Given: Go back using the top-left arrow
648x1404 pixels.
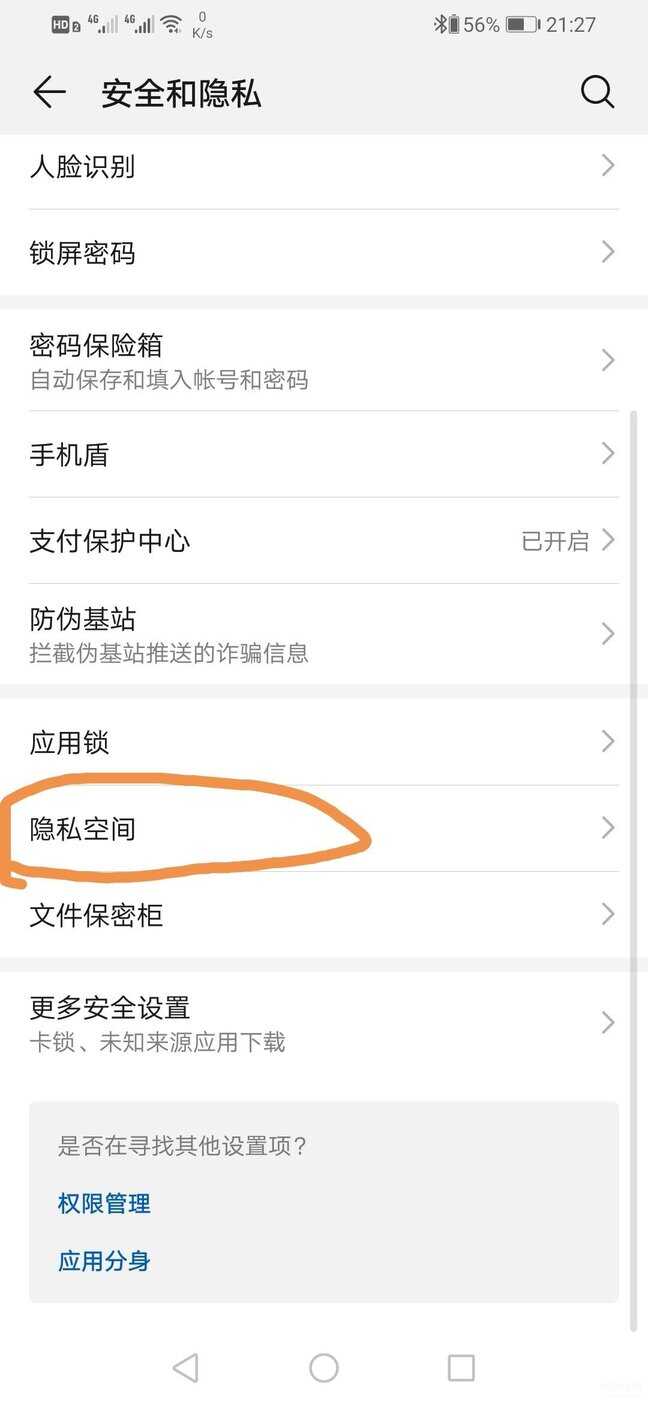Looking at the screenshot, I should 49,93.
